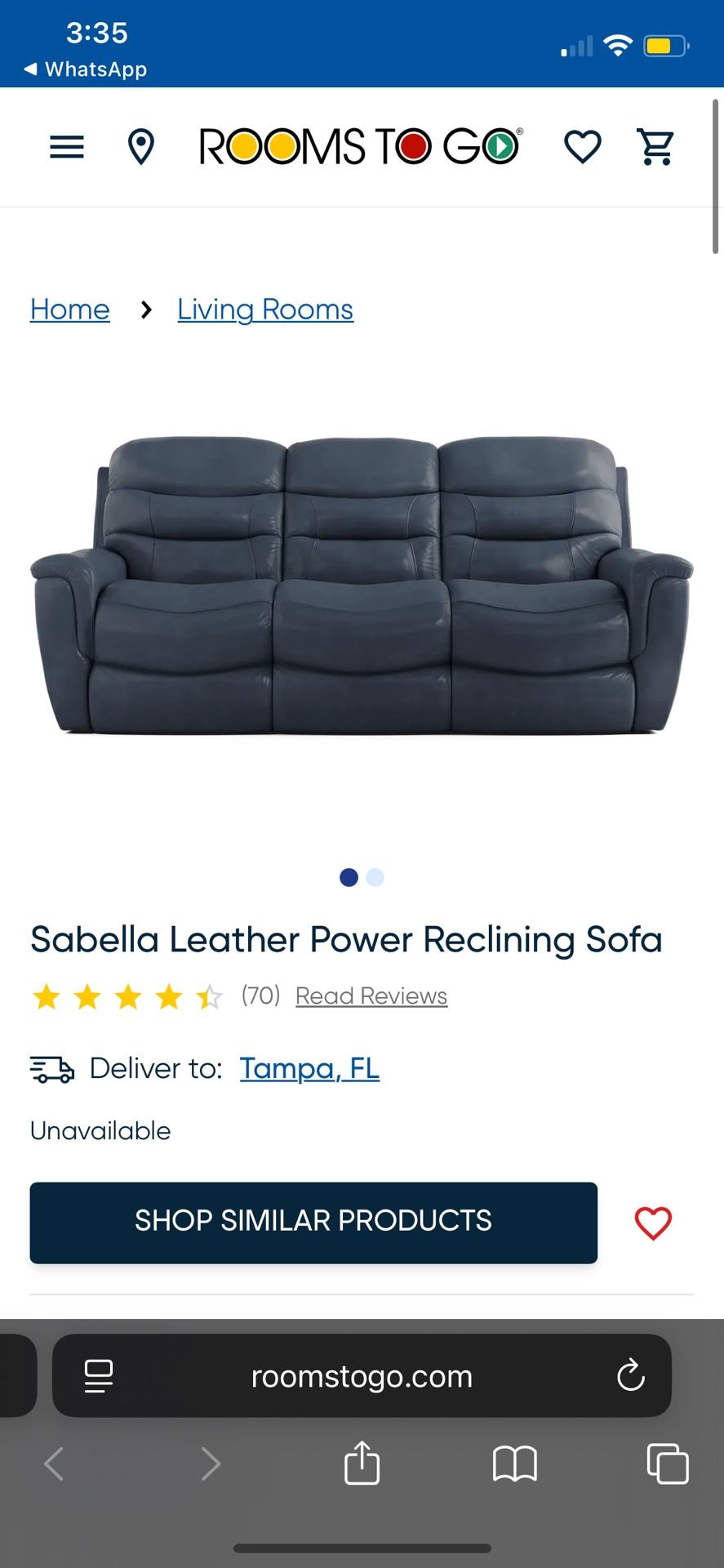724x1568 pixels.
Task: Open website settings in the address bar
Action: pyautogui.click(x=98, y=1376)
